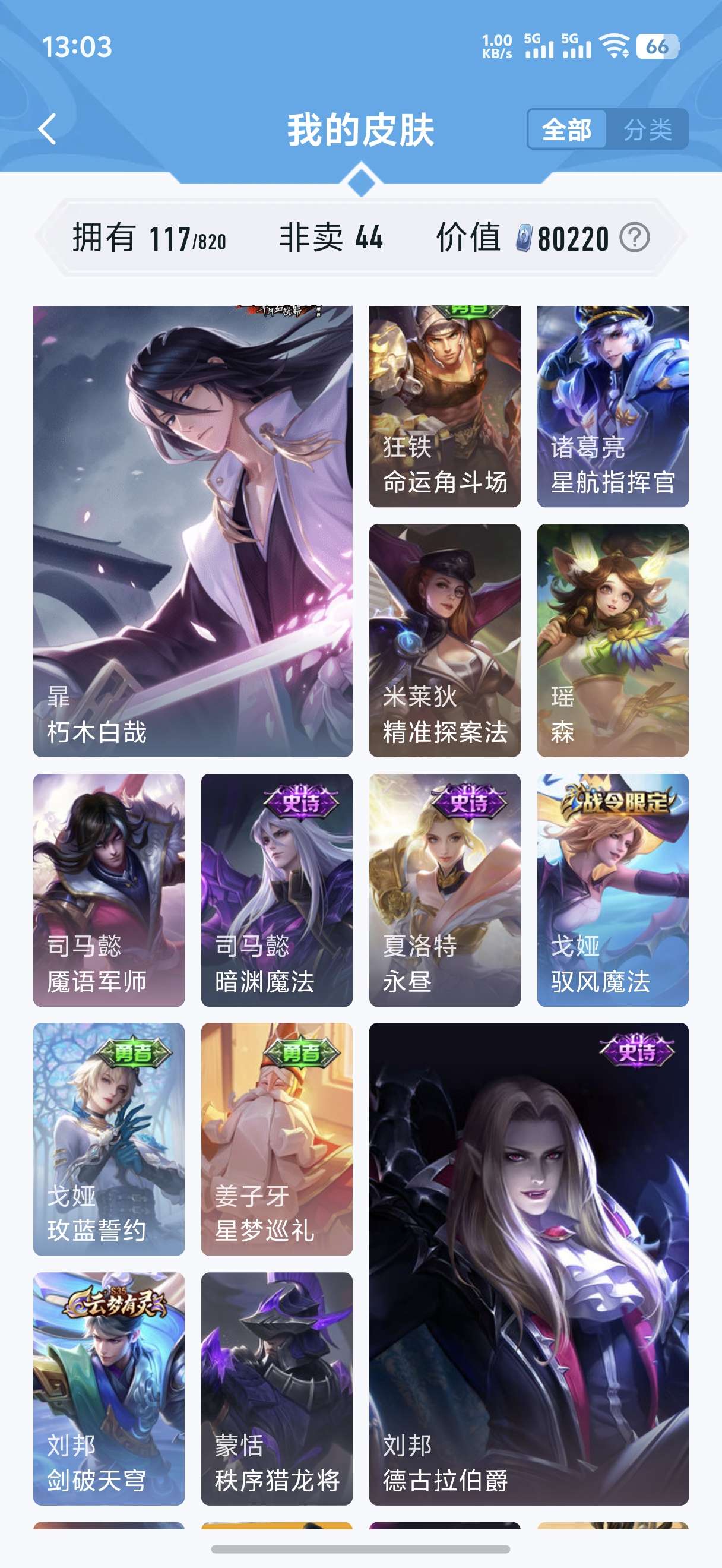Open 刘邦 剑破天穹 skin

pyautogui.click(x=109, y=1389)
